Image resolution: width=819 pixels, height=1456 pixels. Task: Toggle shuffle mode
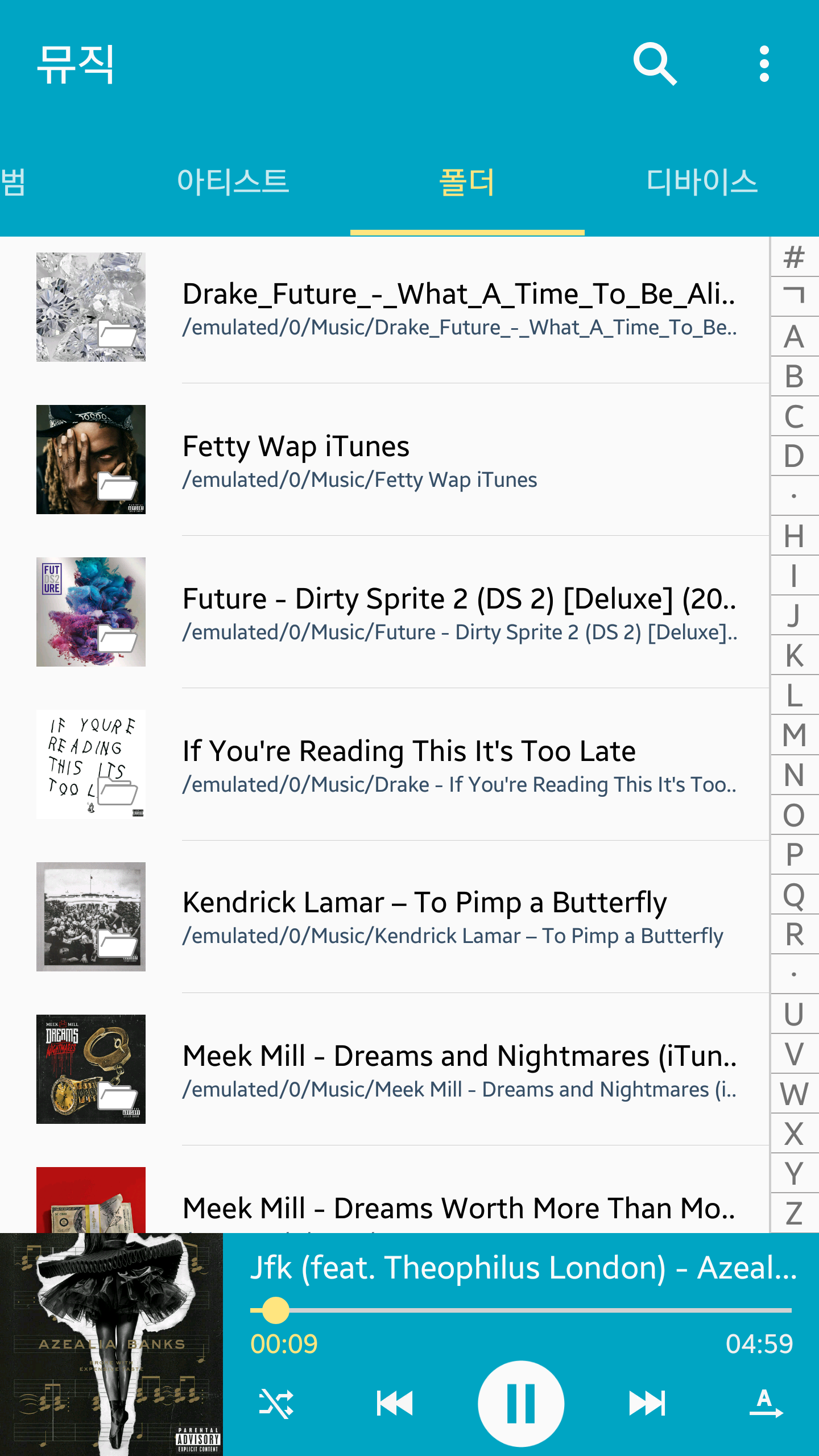[x=276, y=1404]
